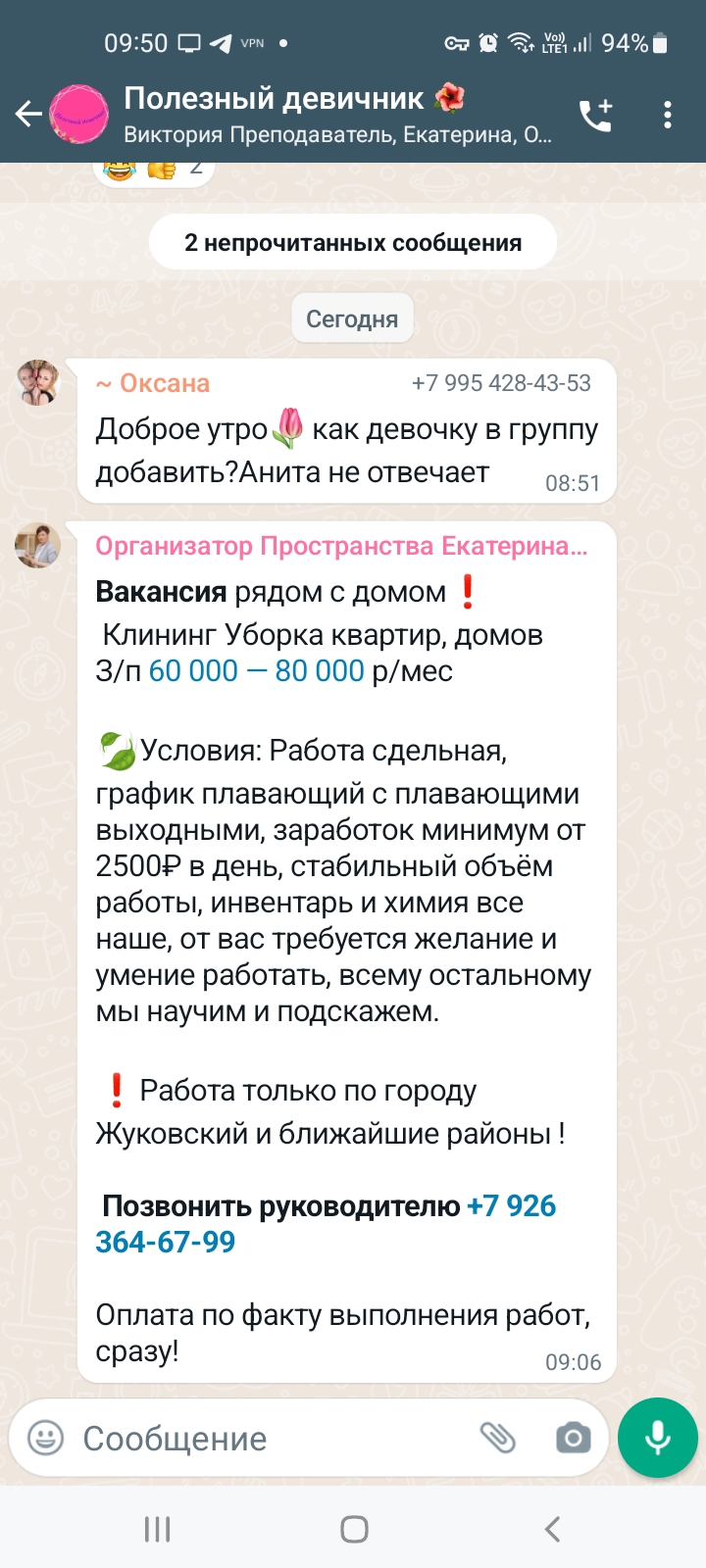706x1568 pixels.
Task: Open the emoji picker in message field
Action: point(45,1438)
